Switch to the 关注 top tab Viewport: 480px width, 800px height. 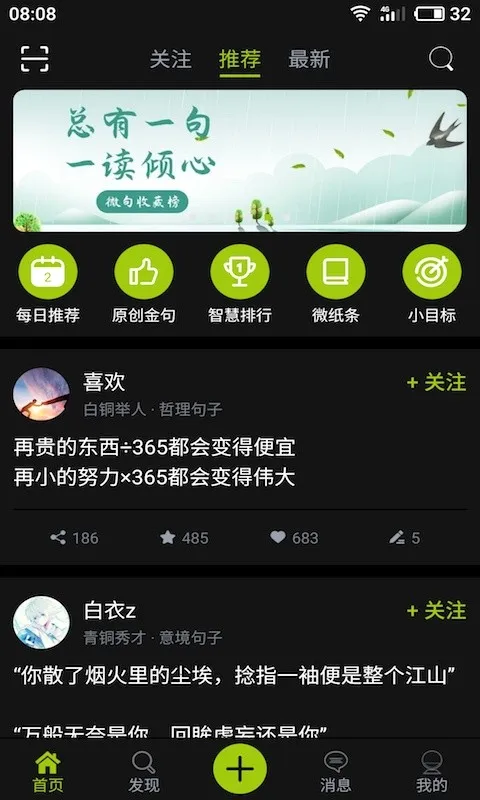(170, 59)
